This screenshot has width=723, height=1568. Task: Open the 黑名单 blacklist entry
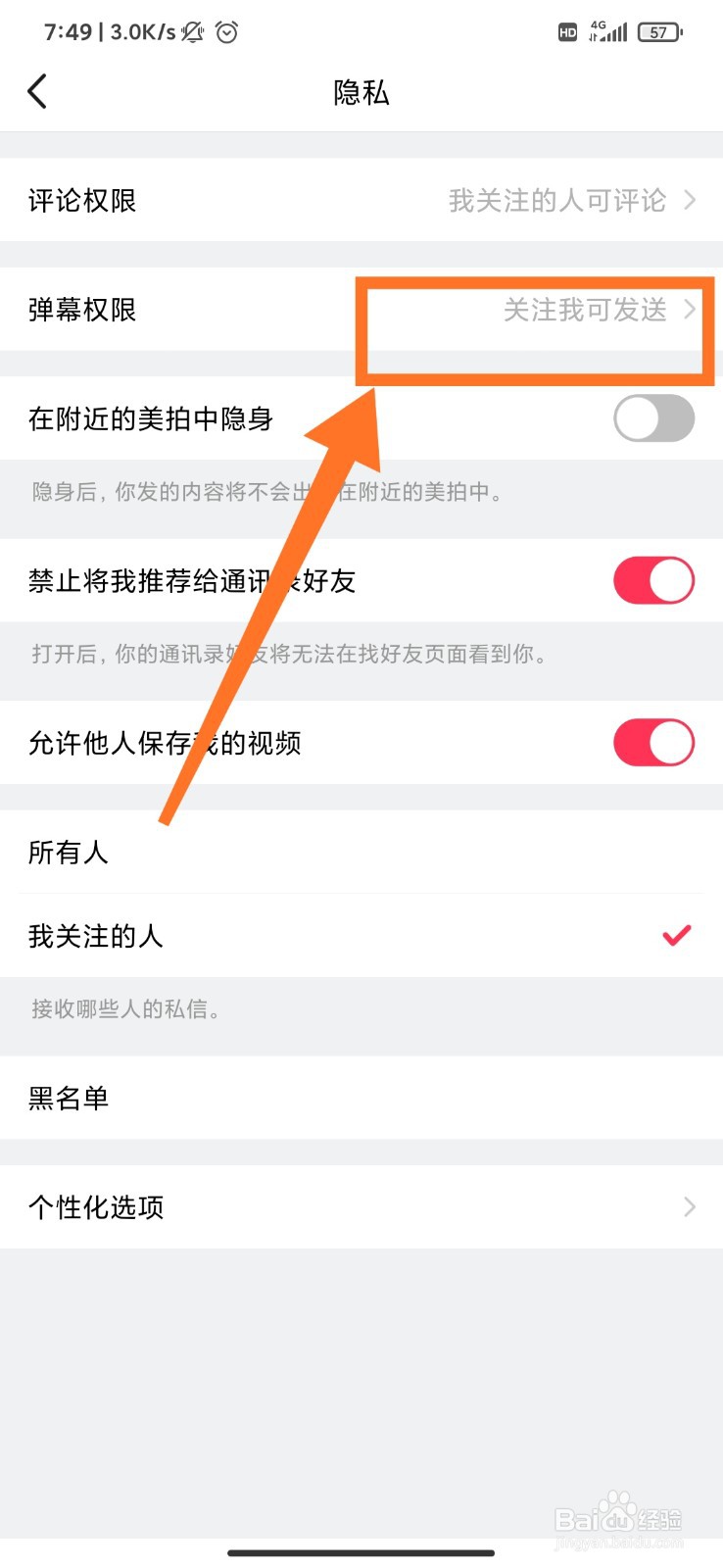(x=68, y=1098)
